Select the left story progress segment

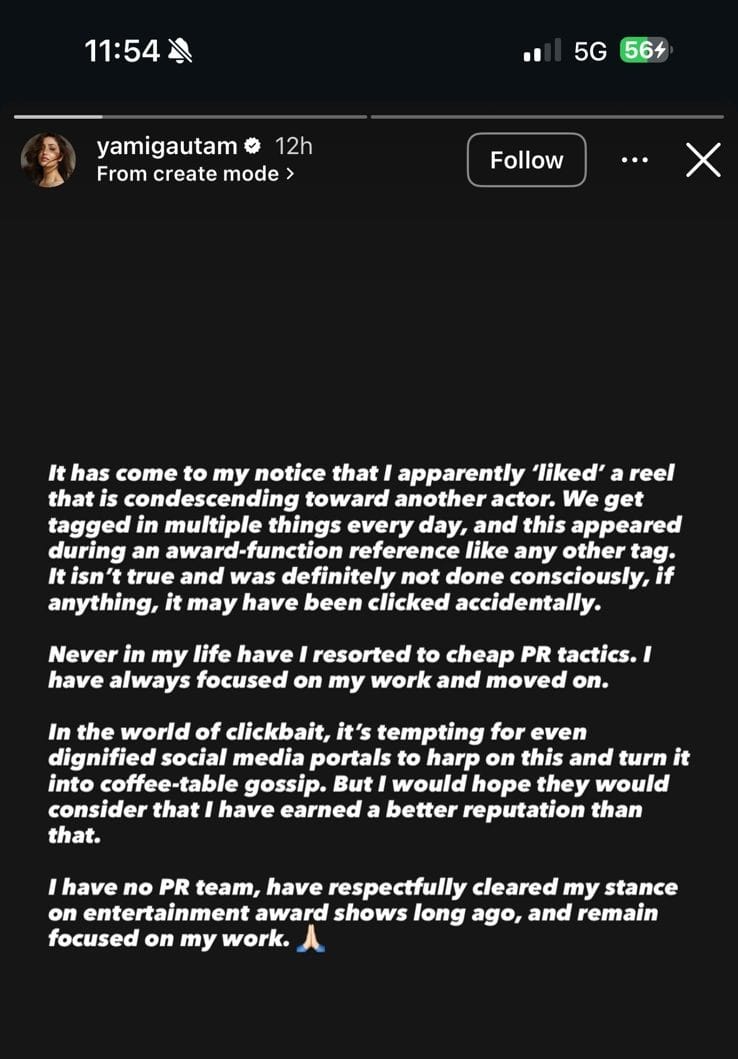pyautogui.click(x=190, y=114)
